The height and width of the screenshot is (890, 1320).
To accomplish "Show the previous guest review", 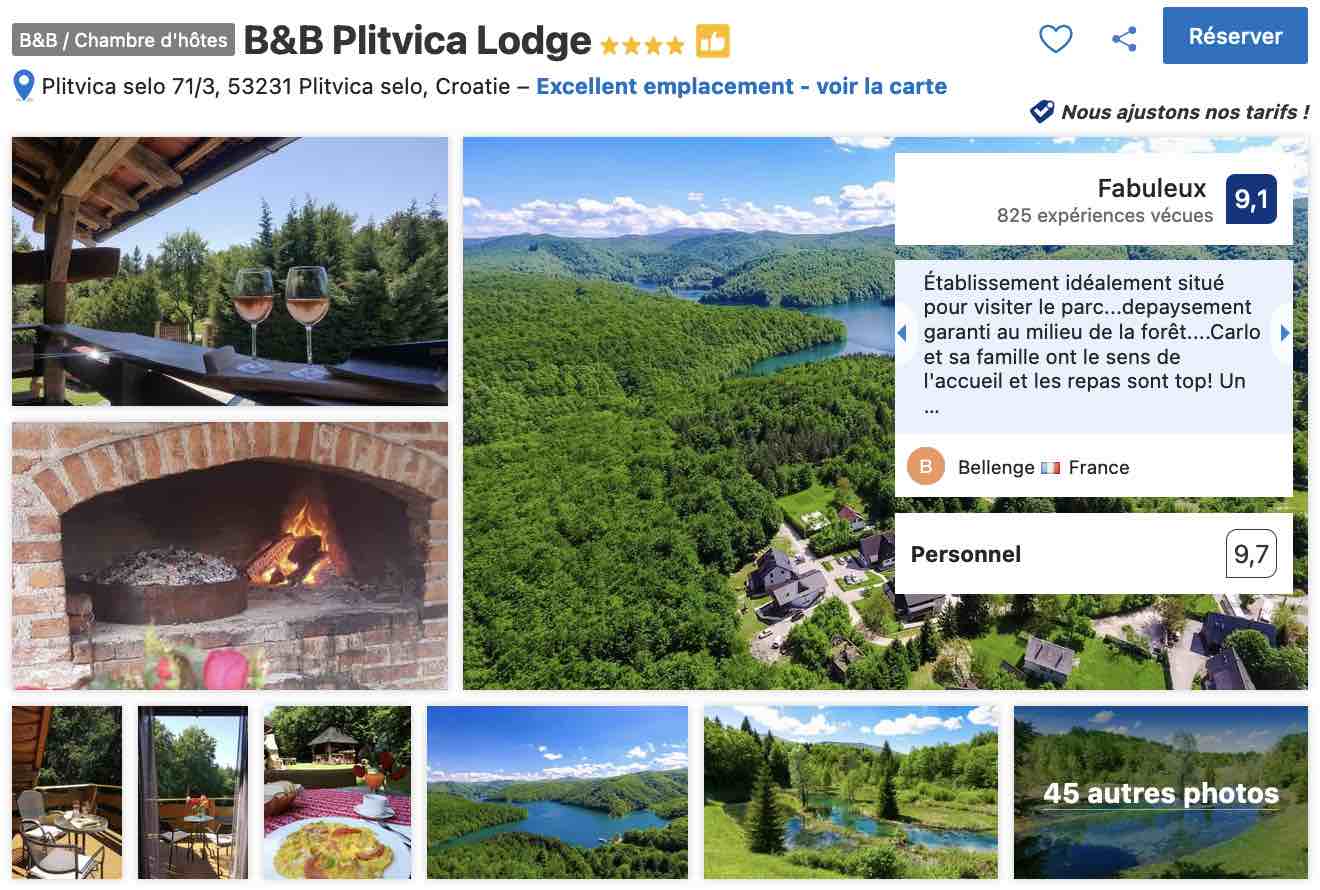I will coord(902,333).
